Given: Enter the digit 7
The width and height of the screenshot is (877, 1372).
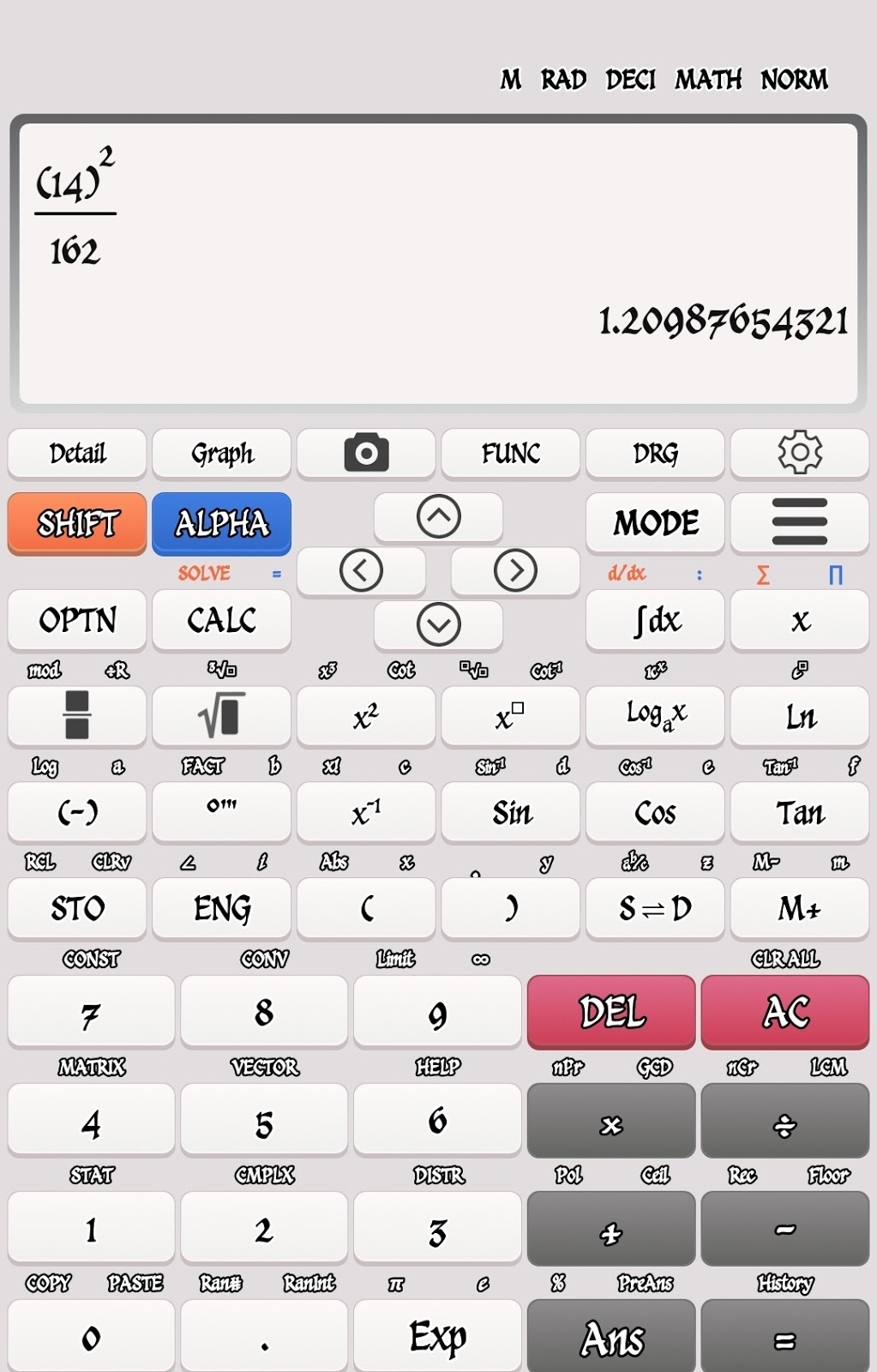Looking at the screenshot, I should [91, 1012].
